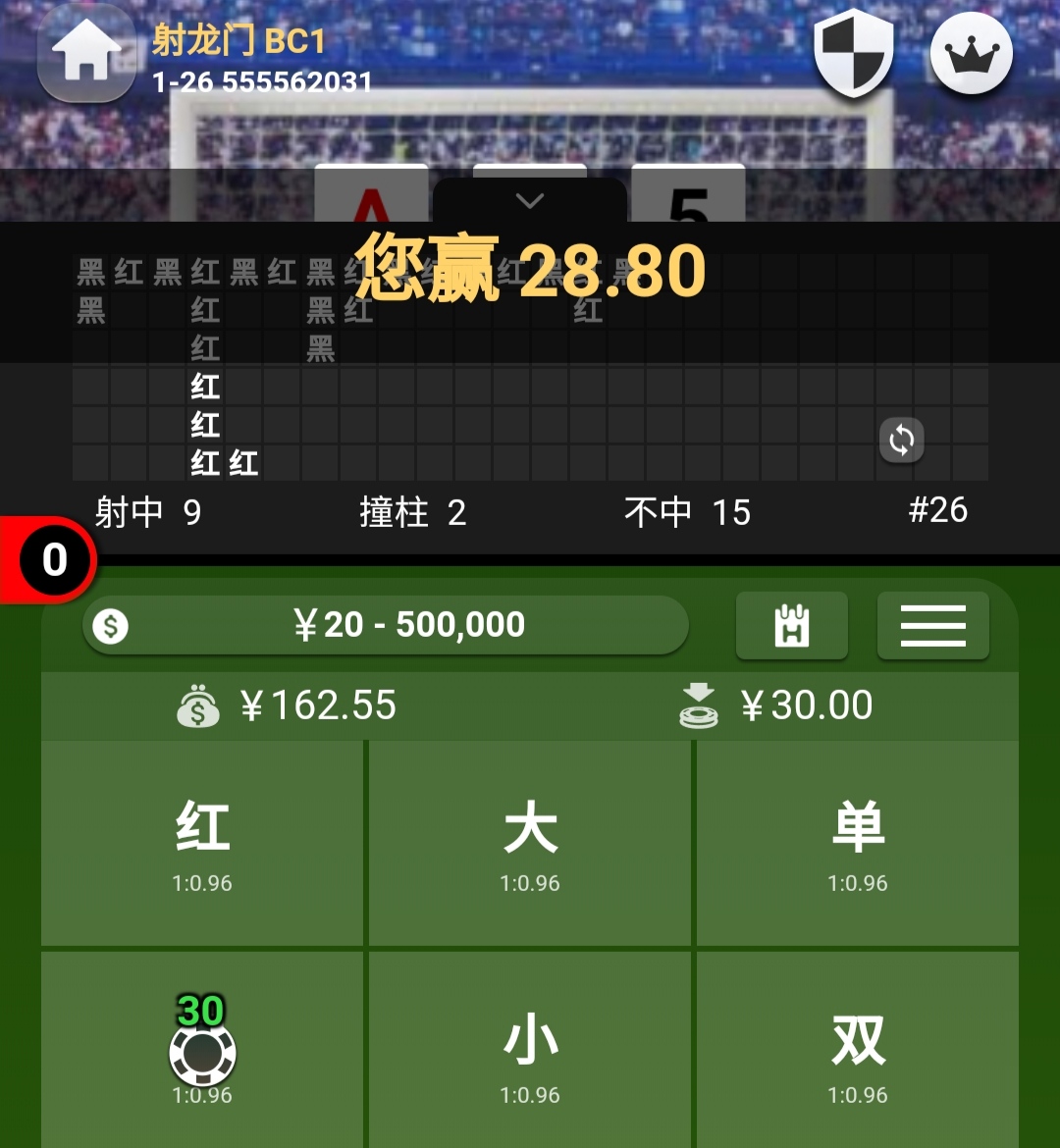Refresh the roadmap grid

tap(901, 440)
